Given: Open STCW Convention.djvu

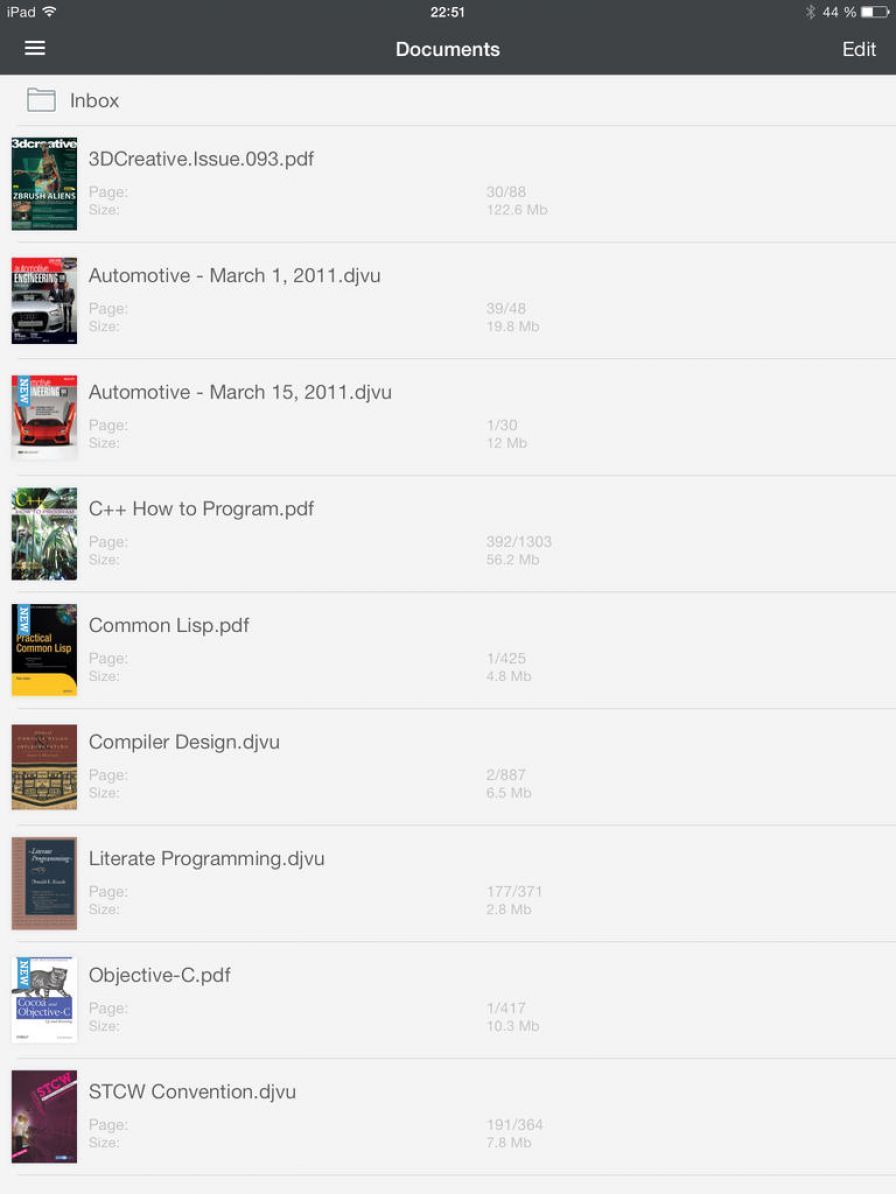Looking at the screenshot, I should pos(192,1092).
